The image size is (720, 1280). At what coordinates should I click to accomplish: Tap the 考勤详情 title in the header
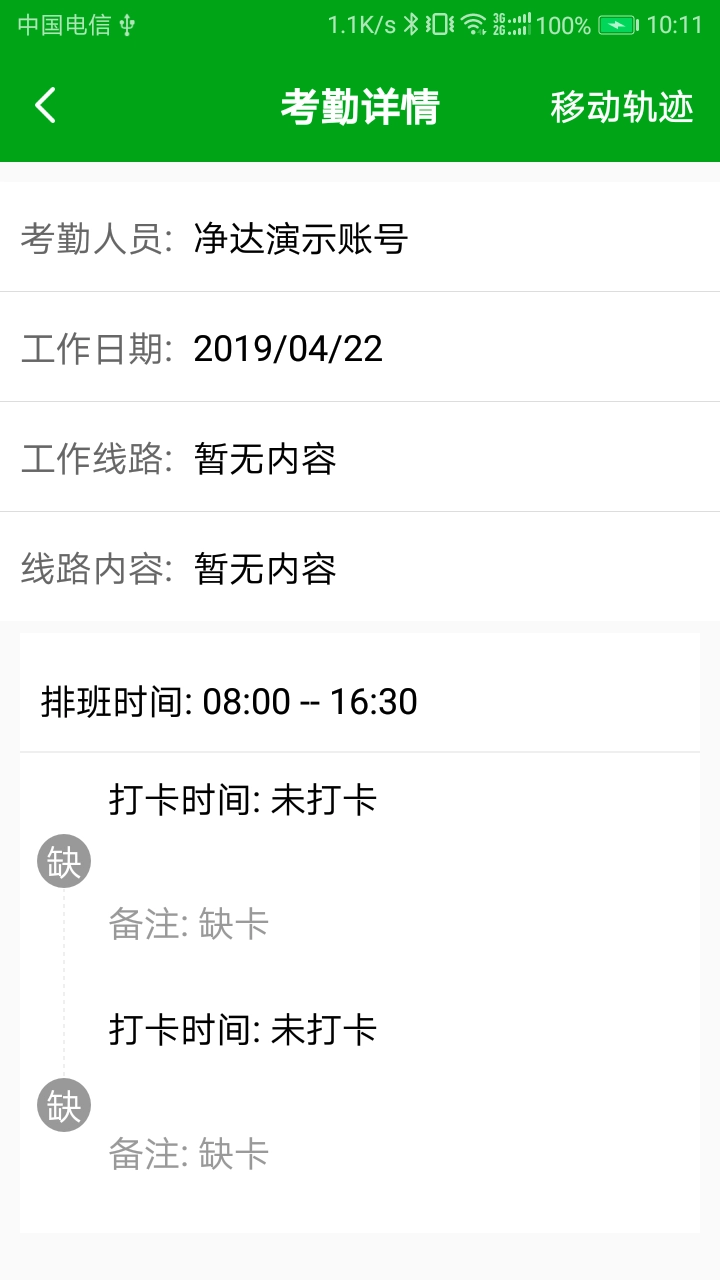[x=360, y=107]
